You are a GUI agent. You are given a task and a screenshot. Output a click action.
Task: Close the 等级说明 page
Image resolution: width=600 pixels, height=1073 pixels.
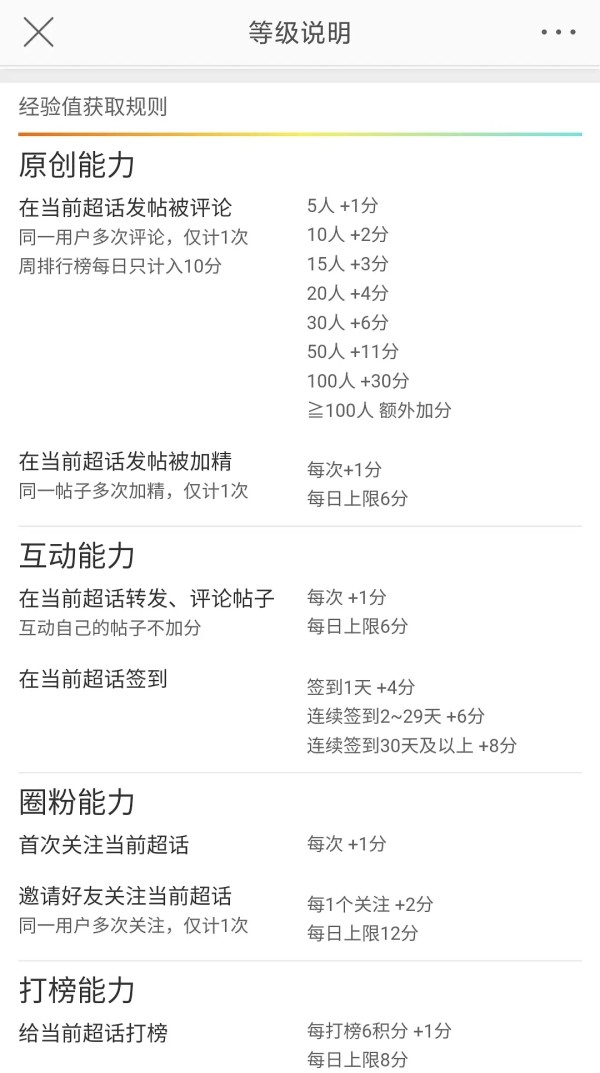[38, 32]
